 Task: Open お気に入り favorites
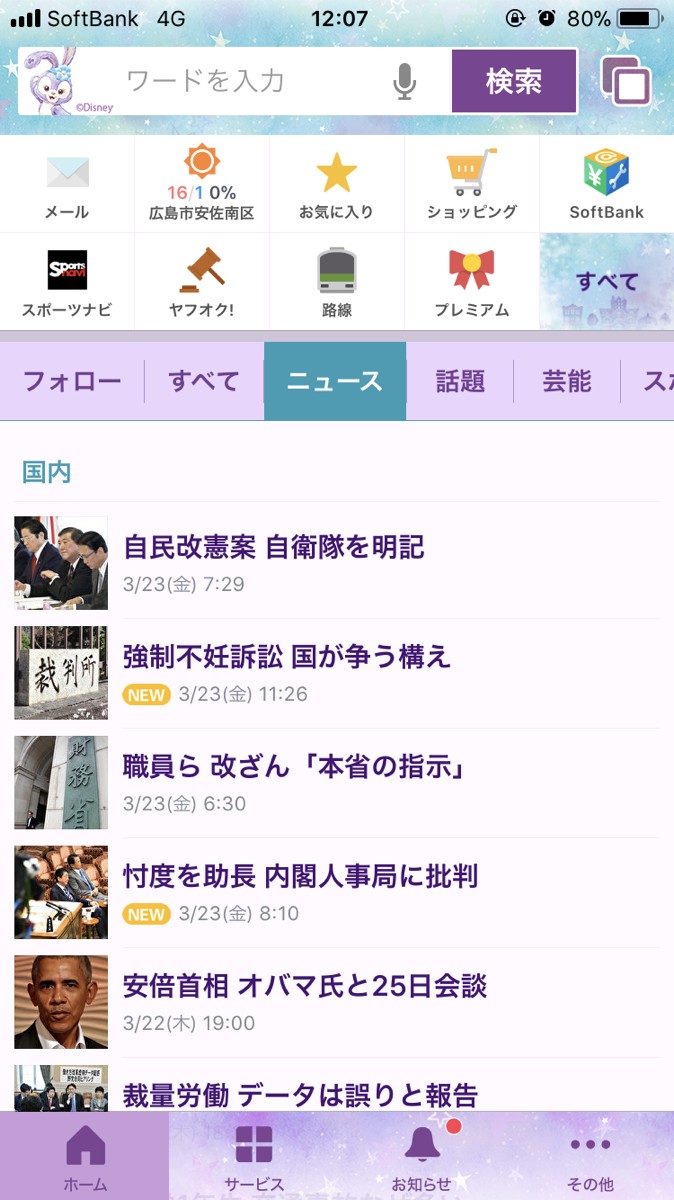(336, 184)
